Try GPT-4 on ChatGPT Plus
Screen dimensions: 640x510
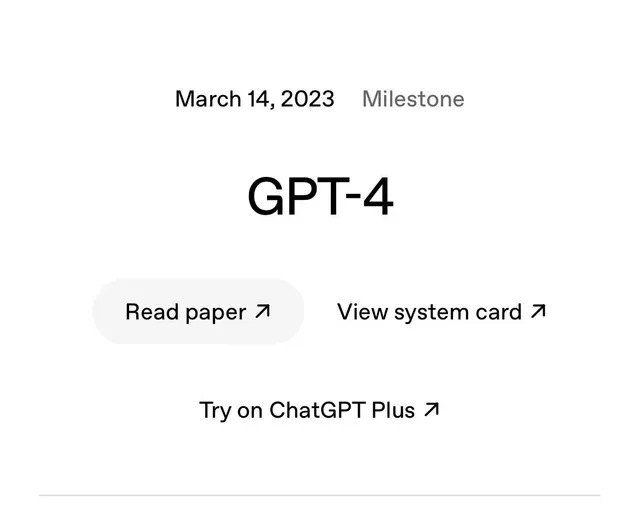(319, 410)
